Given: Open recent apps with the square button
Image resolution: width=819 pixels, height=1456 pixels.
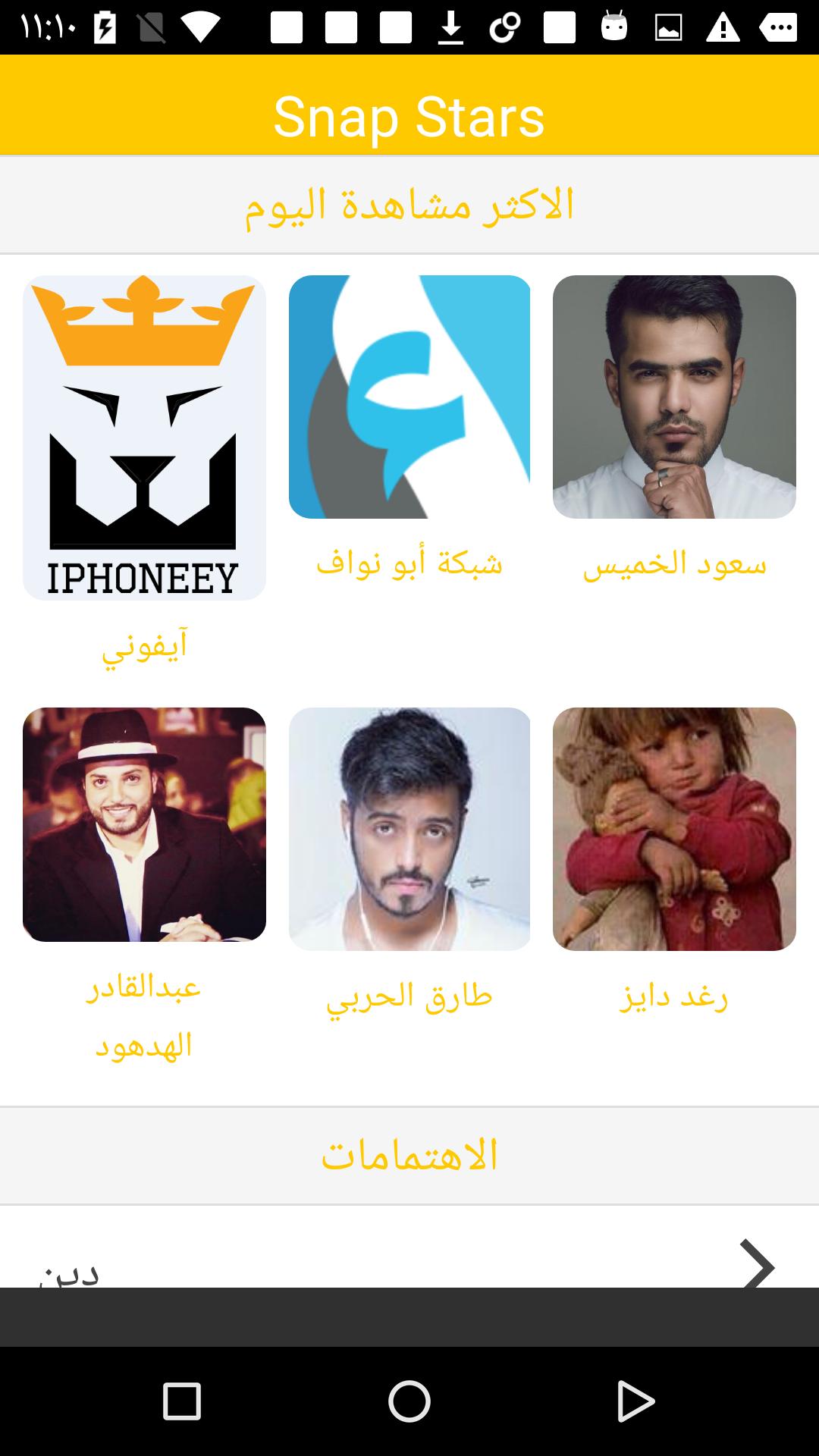Looking at the screenshot, I should coord(182,1401).
